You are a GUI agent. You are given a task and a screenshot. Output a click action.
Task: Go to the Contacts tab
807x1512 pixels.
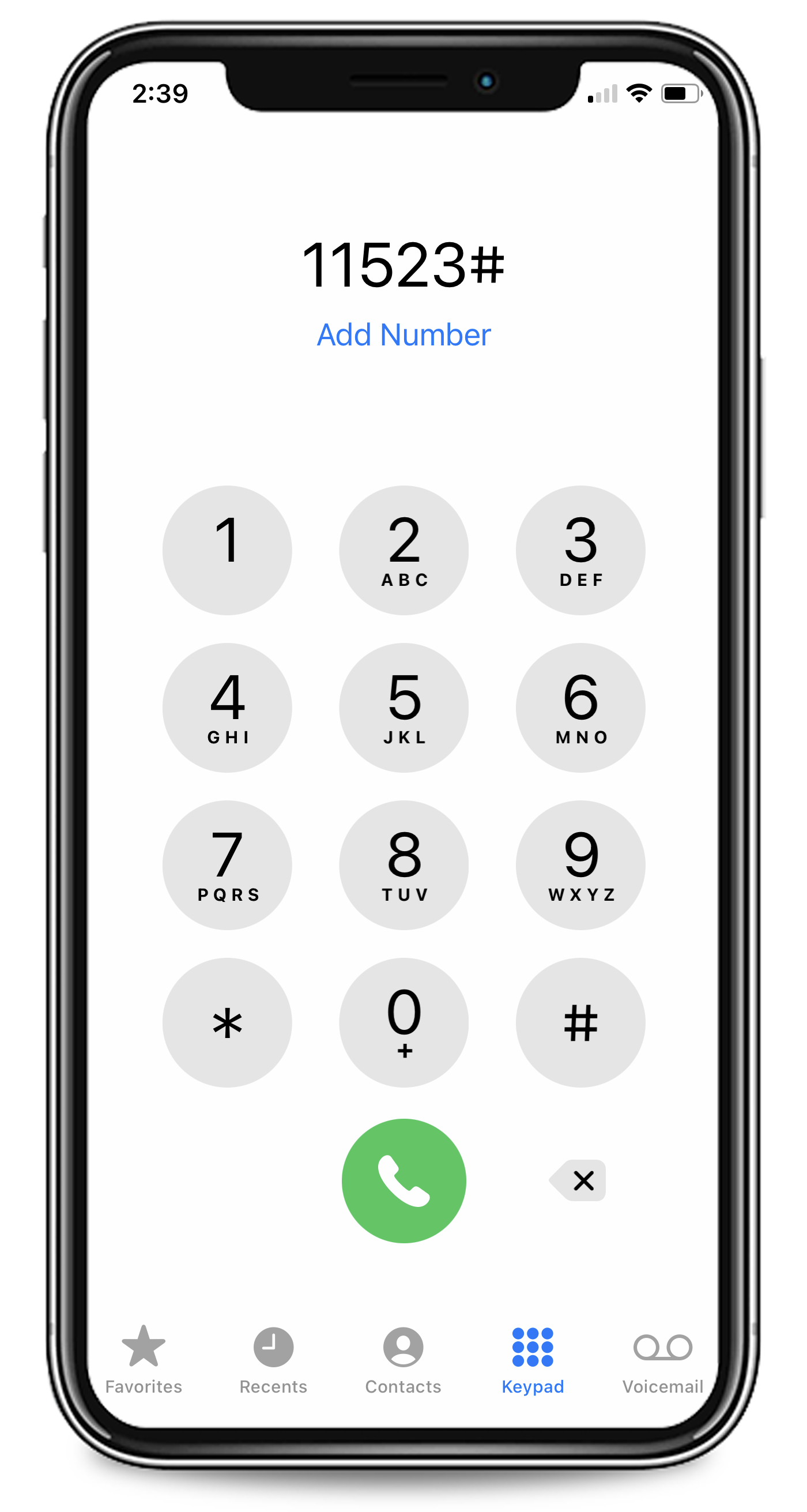click(x=403, y=1359)
